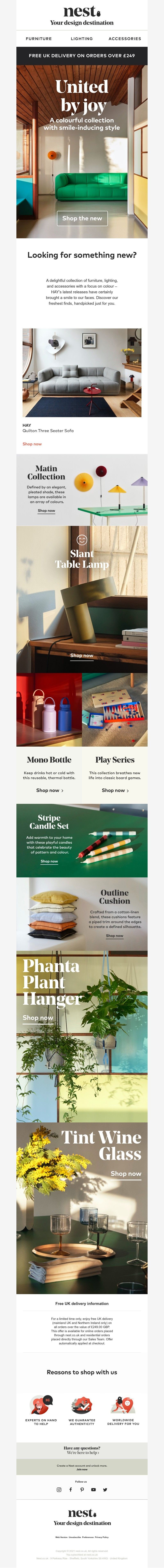Shop the Outline Cushion
Image resolution: width=164 pixels, height=1568 pixels.
click(x=115, y=936)
